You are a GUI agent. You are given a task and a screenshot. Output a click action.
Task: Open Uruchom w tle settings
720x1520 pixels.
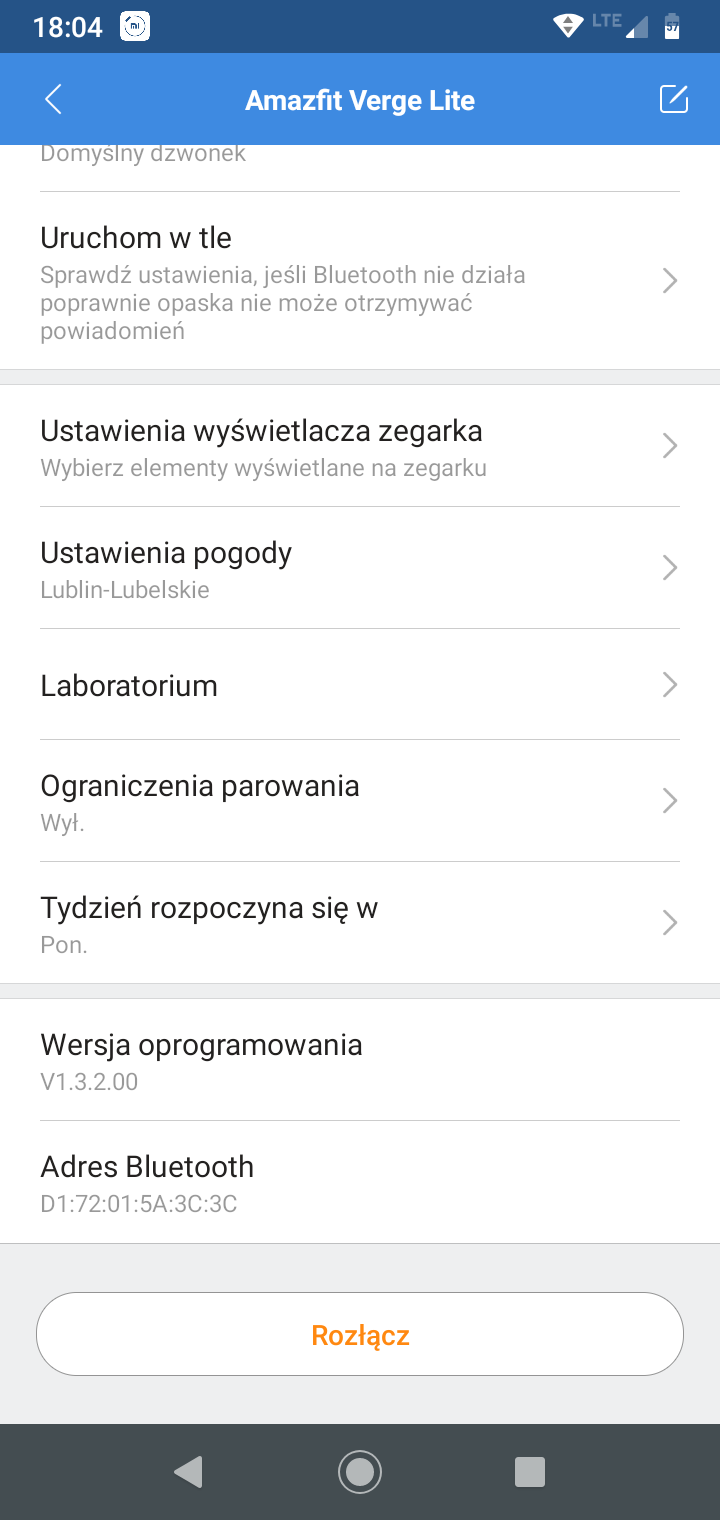[x=360, y=281]
